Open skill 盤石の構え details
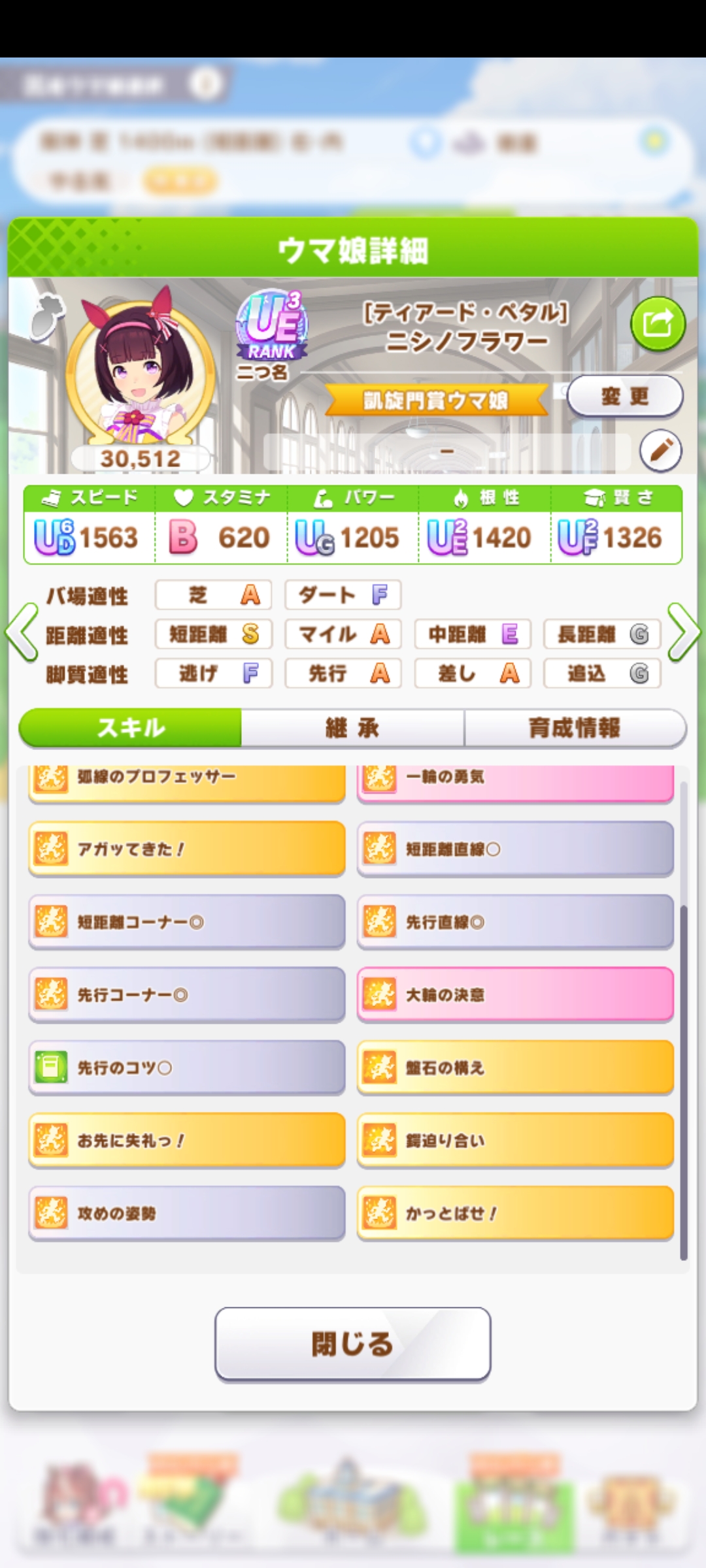Image resolution: width=706 pixels, height=1568 pixels. [515, 1068]
